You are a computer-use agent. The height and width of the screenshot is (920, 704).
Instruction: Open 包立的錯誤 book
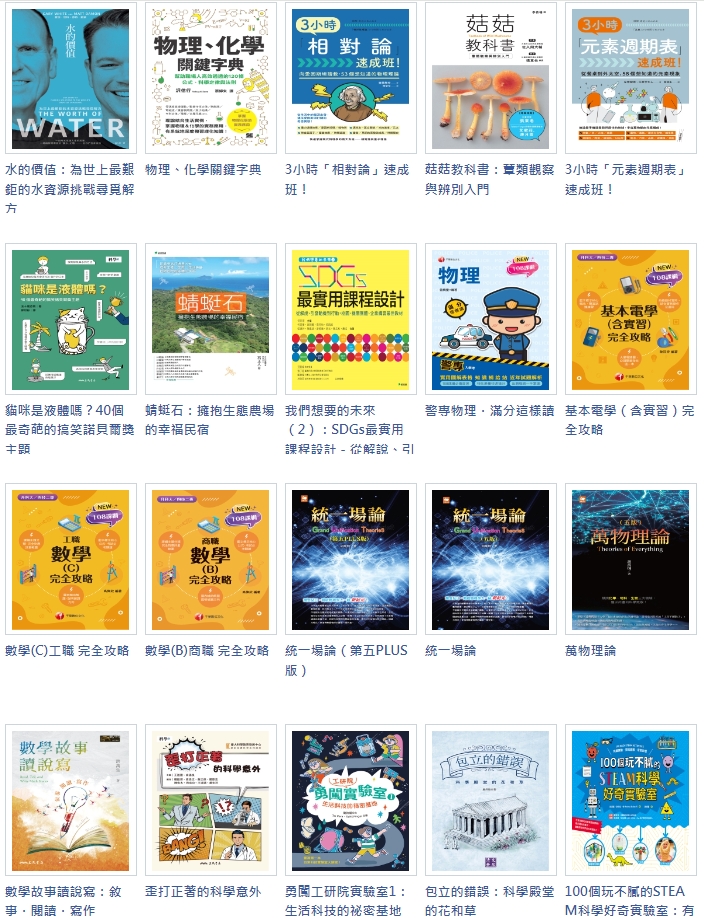[x=490, y=800]
